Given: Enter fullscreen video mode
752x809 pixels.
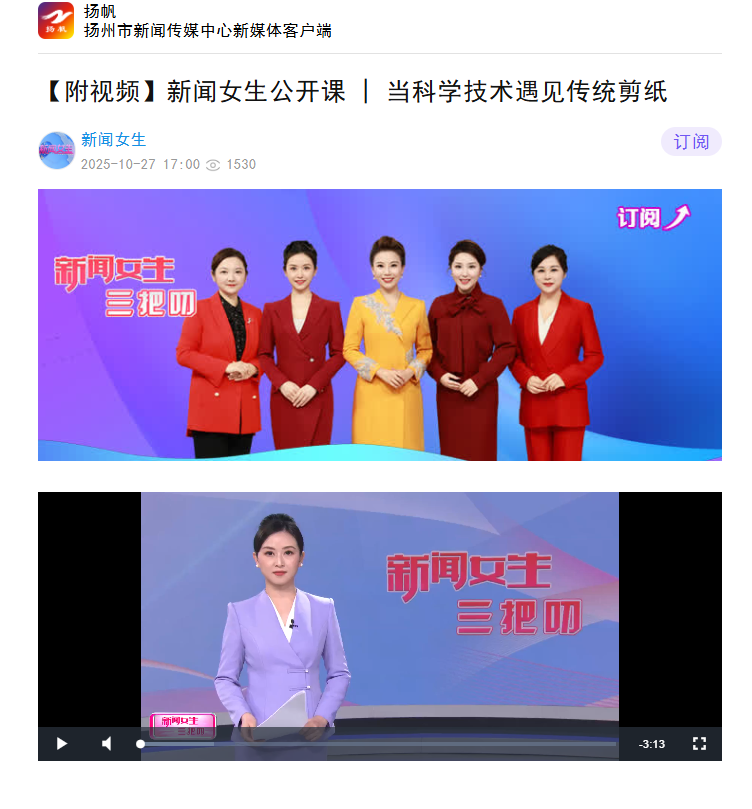Looking at the screenshot, I should (700, 743).
